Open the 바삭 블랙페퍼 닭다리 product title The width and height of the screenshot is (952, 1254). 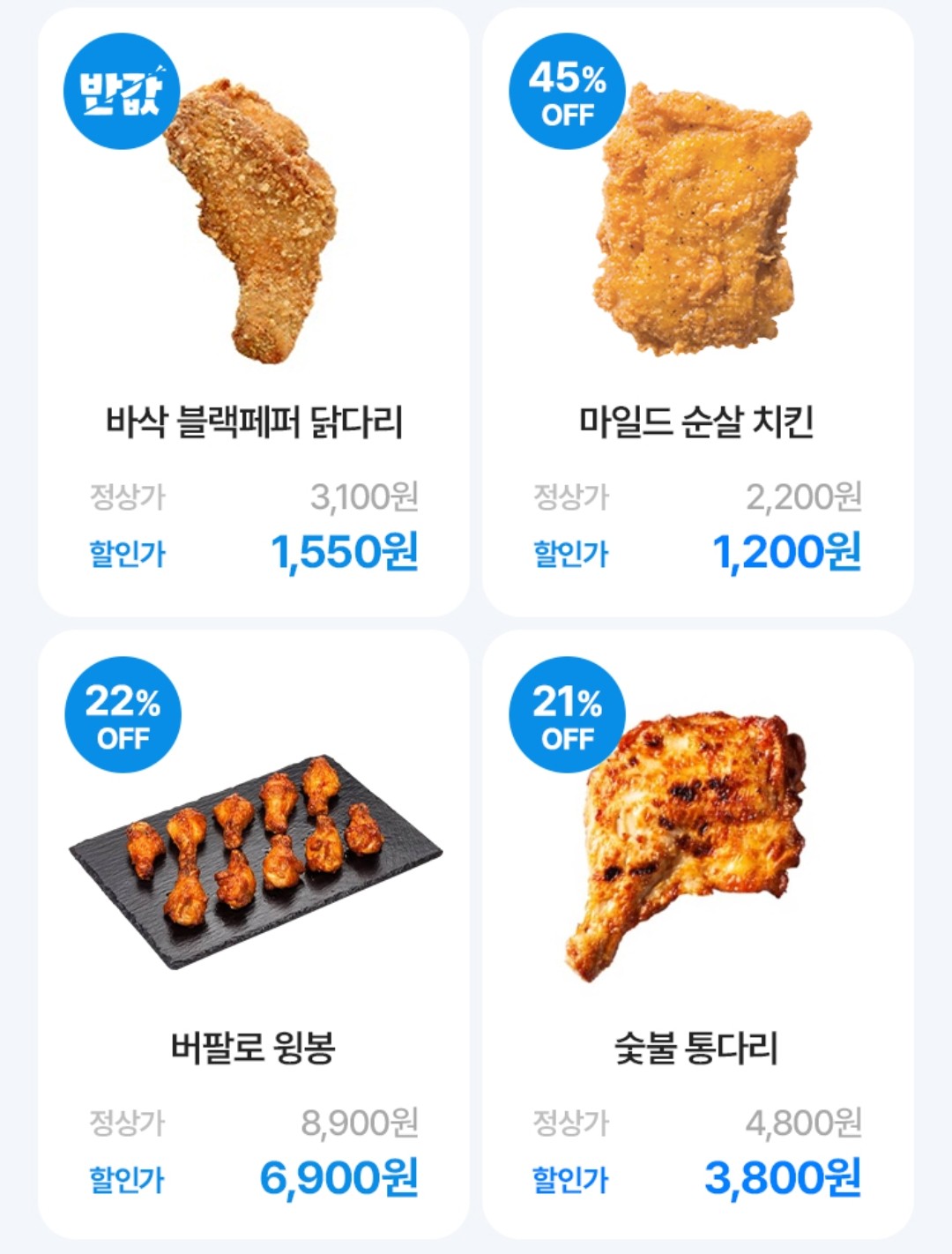pyautogui.click(x=257, y=418)
